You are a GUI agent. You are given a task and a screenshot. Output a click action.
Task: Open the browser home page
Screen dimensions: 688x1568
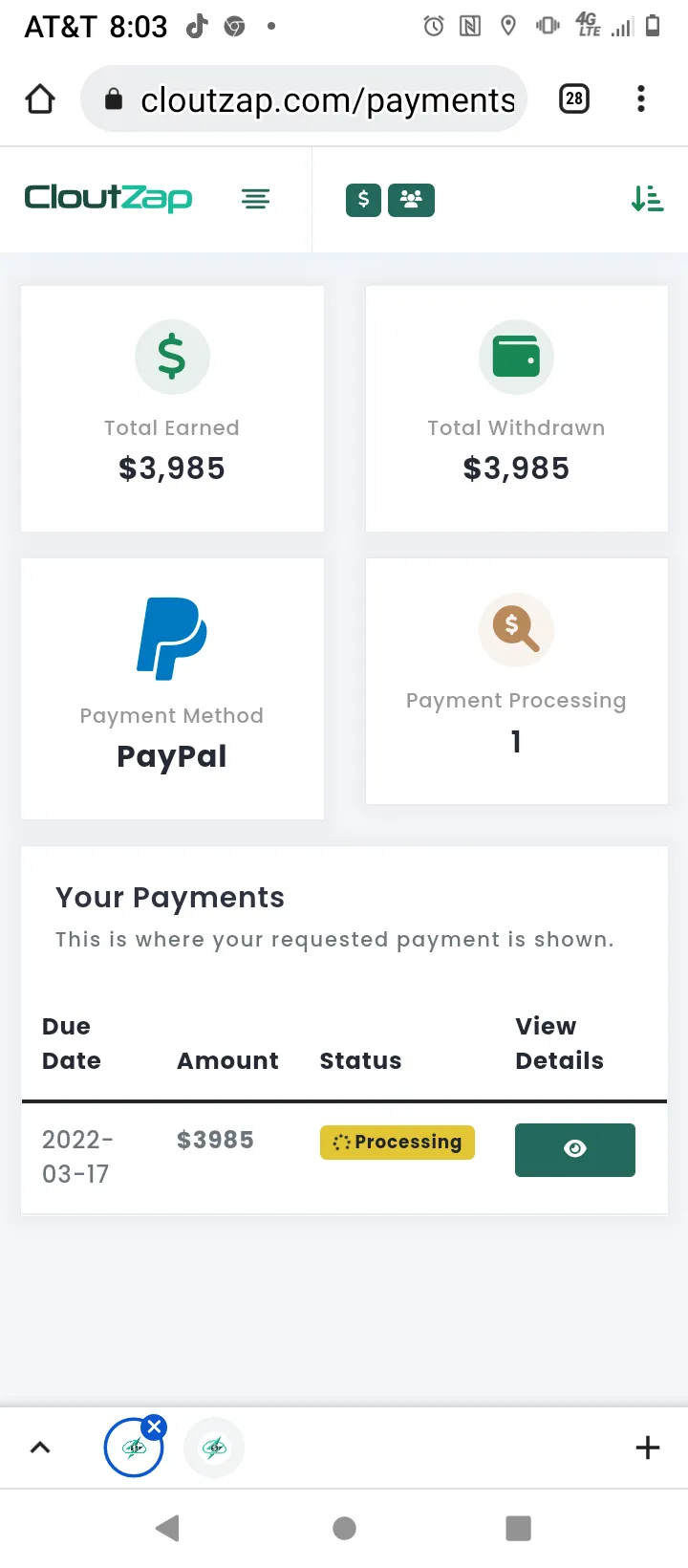pyautogui.click(x=40, y=98)
